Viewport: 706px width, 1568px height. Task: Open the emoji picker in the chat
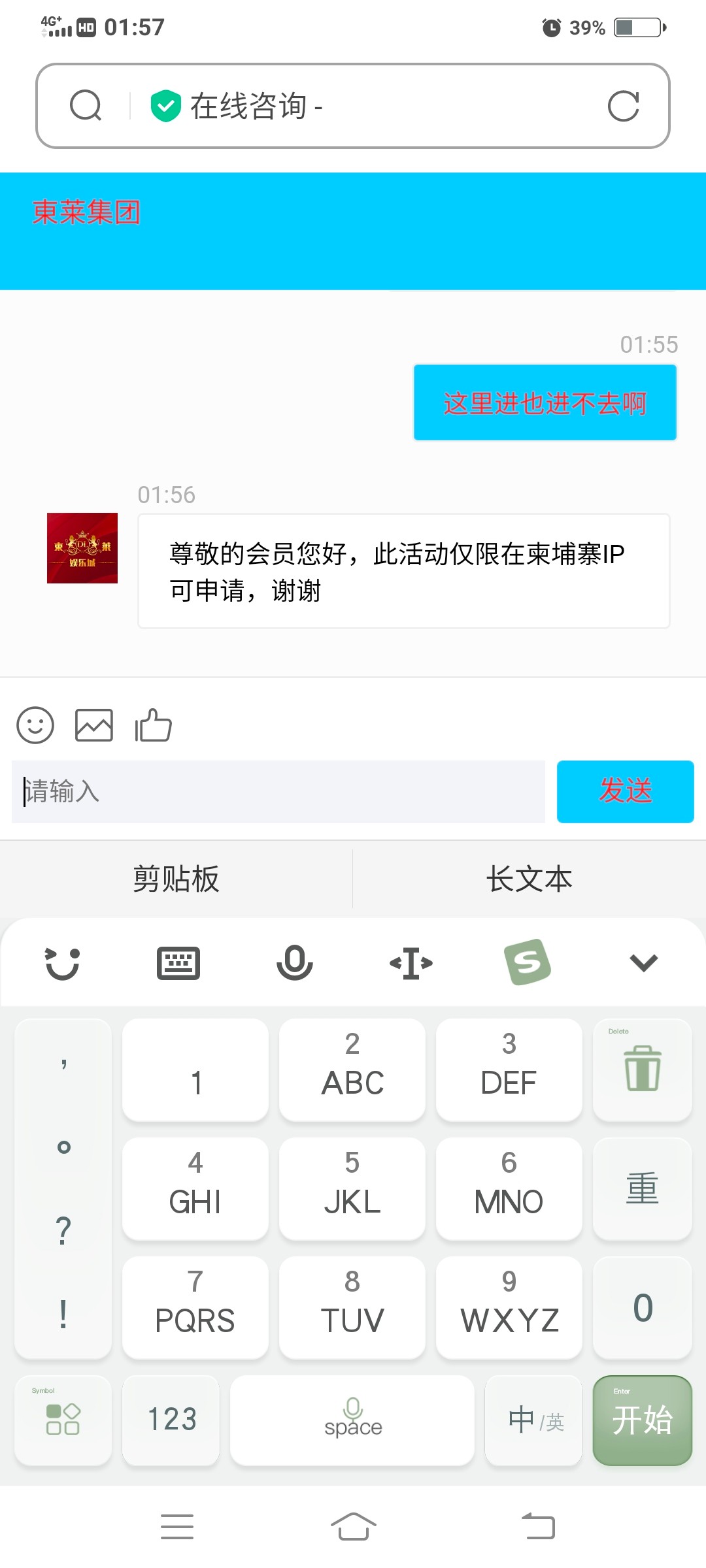pyautogui.click(x=35, y=725)
